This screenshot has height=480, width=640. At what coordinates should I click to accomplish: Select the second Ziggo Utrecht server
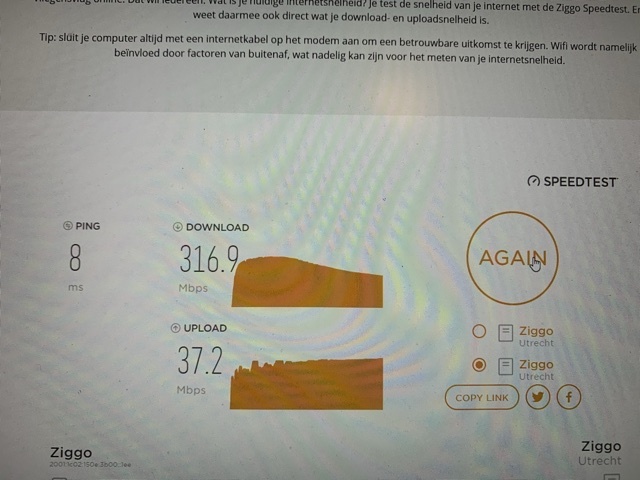tap(479, 366)
